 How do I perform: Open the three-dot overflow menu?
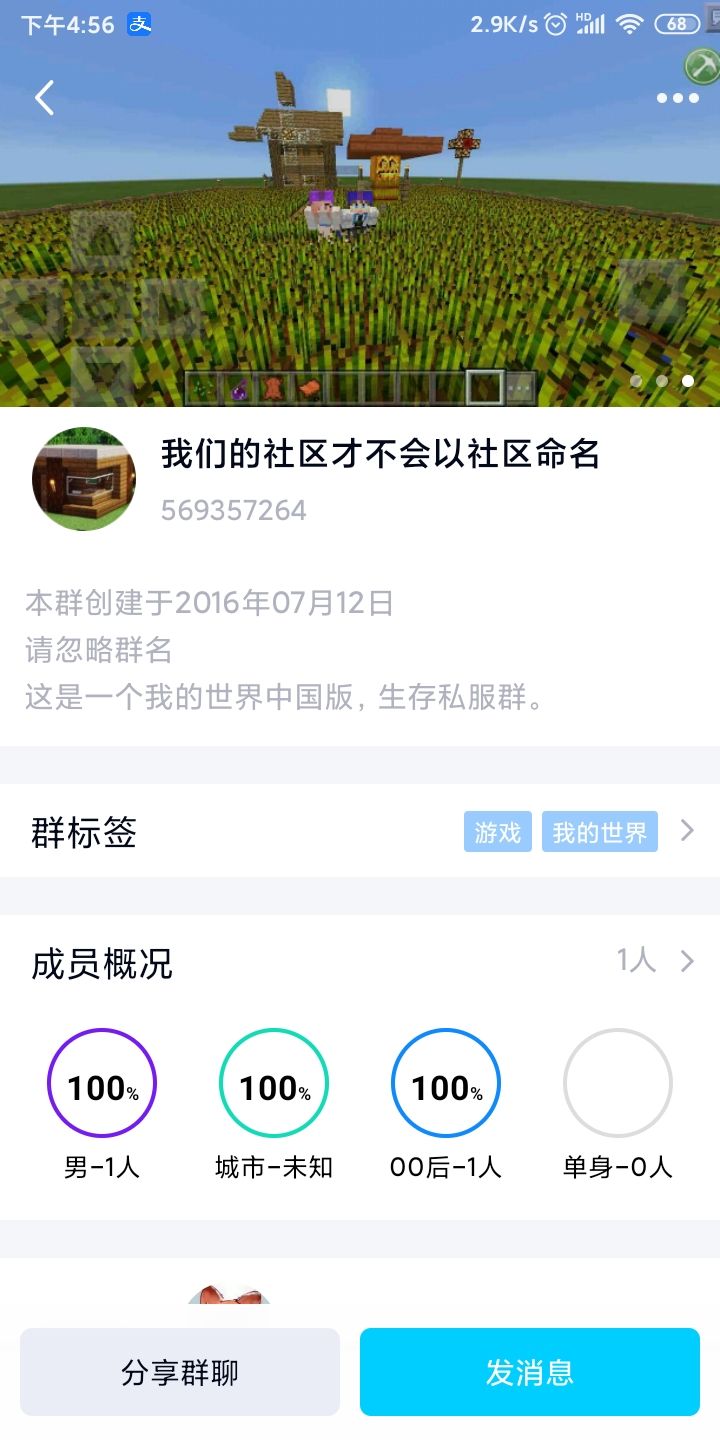point(677,98)
